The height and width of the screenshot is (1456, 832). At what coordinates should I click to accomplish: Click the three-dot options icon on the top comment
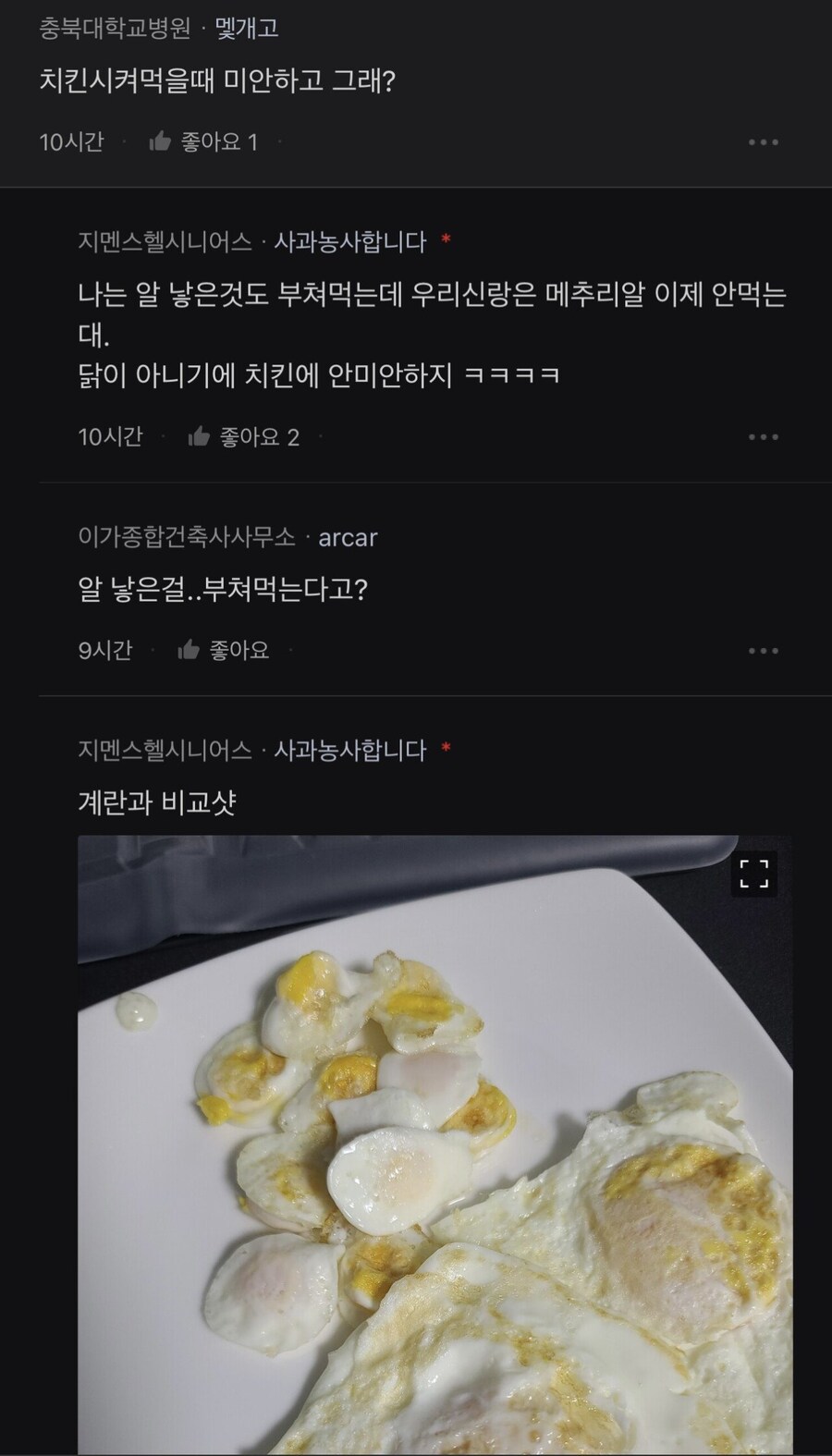point(762,141)
